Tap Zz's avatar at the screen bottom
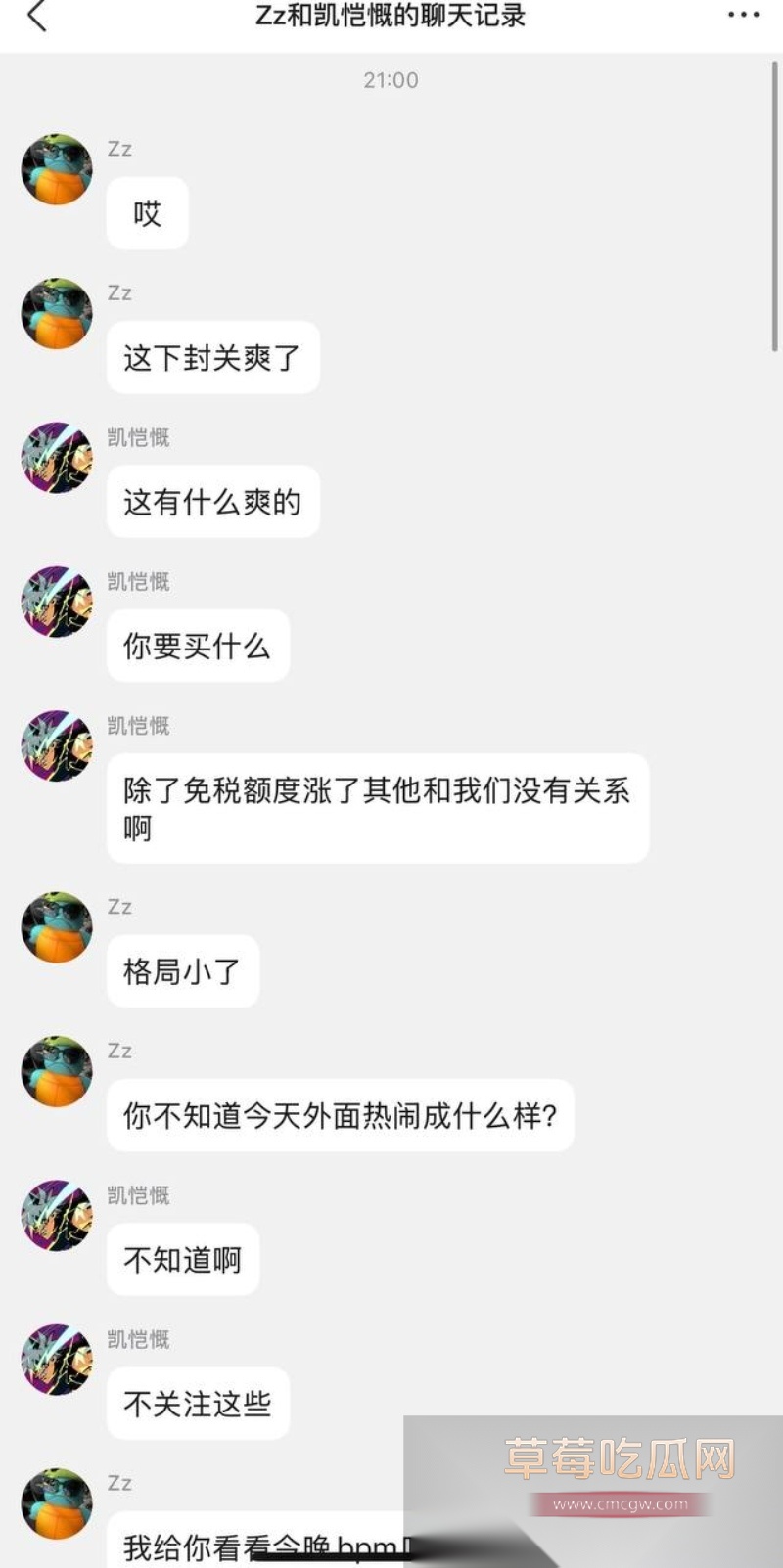 (x=56, y=1503)
